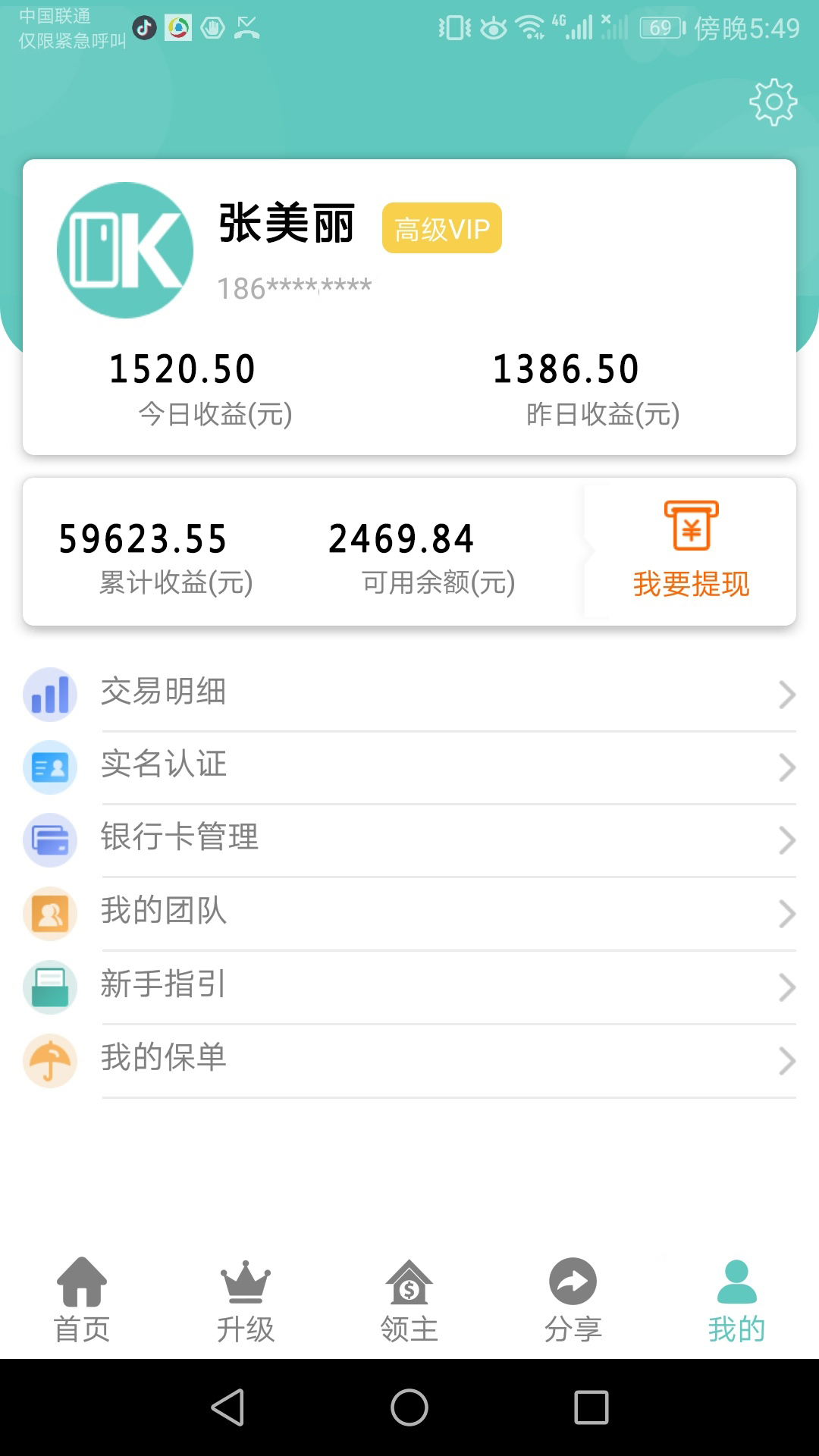This screenshot has width=819, height=1456.
Task: Open 实名认证 real-name verification
Action: (x=409, y=767)
